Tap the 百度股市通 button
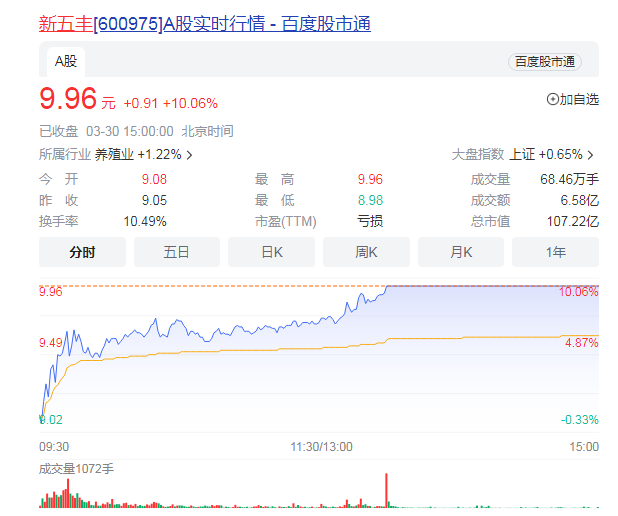This screenshot has width=618, height=516. tap(544, 62)
